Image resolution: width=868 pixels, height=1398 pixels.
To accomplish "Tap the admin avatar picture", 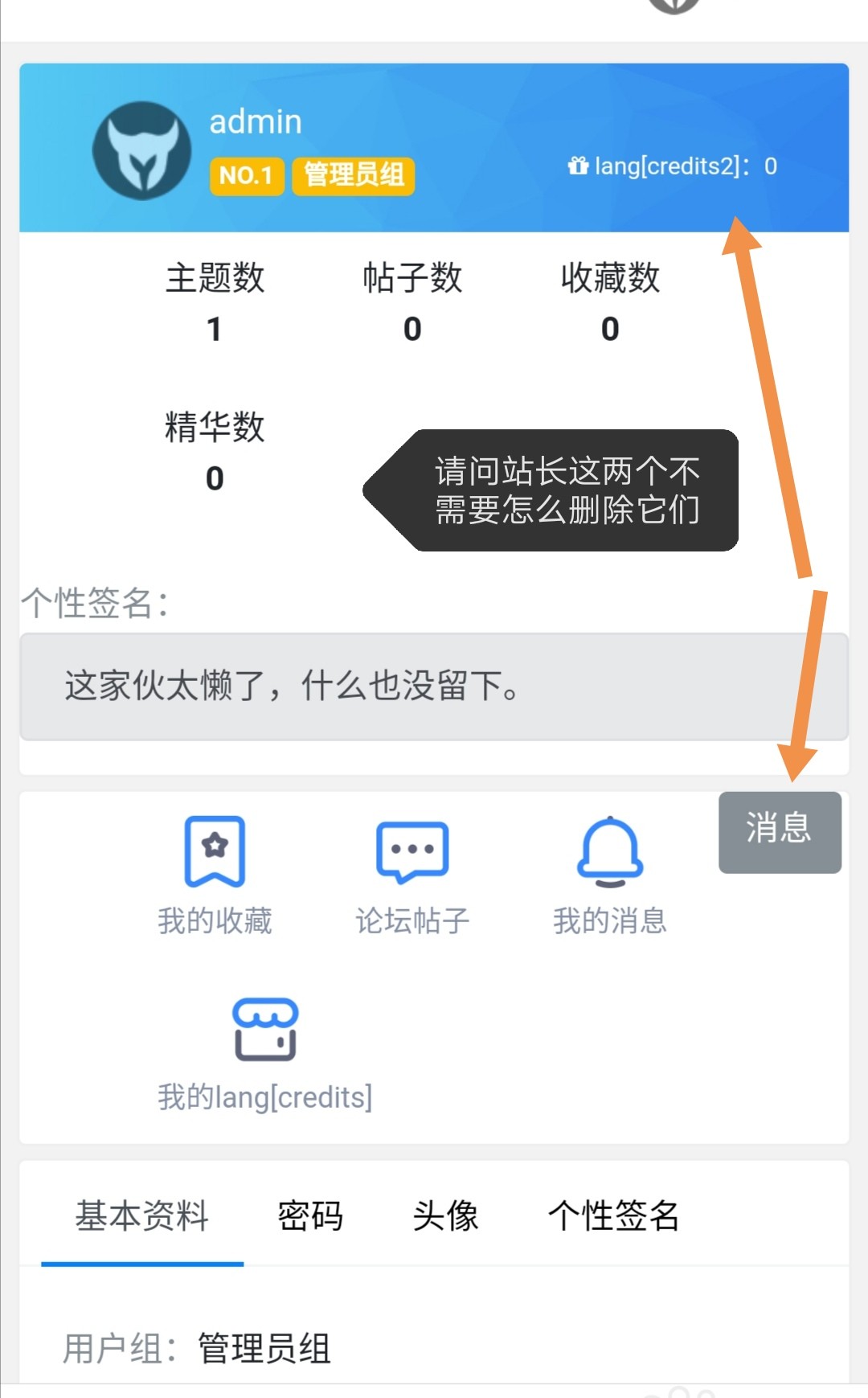I will point(142,150).
